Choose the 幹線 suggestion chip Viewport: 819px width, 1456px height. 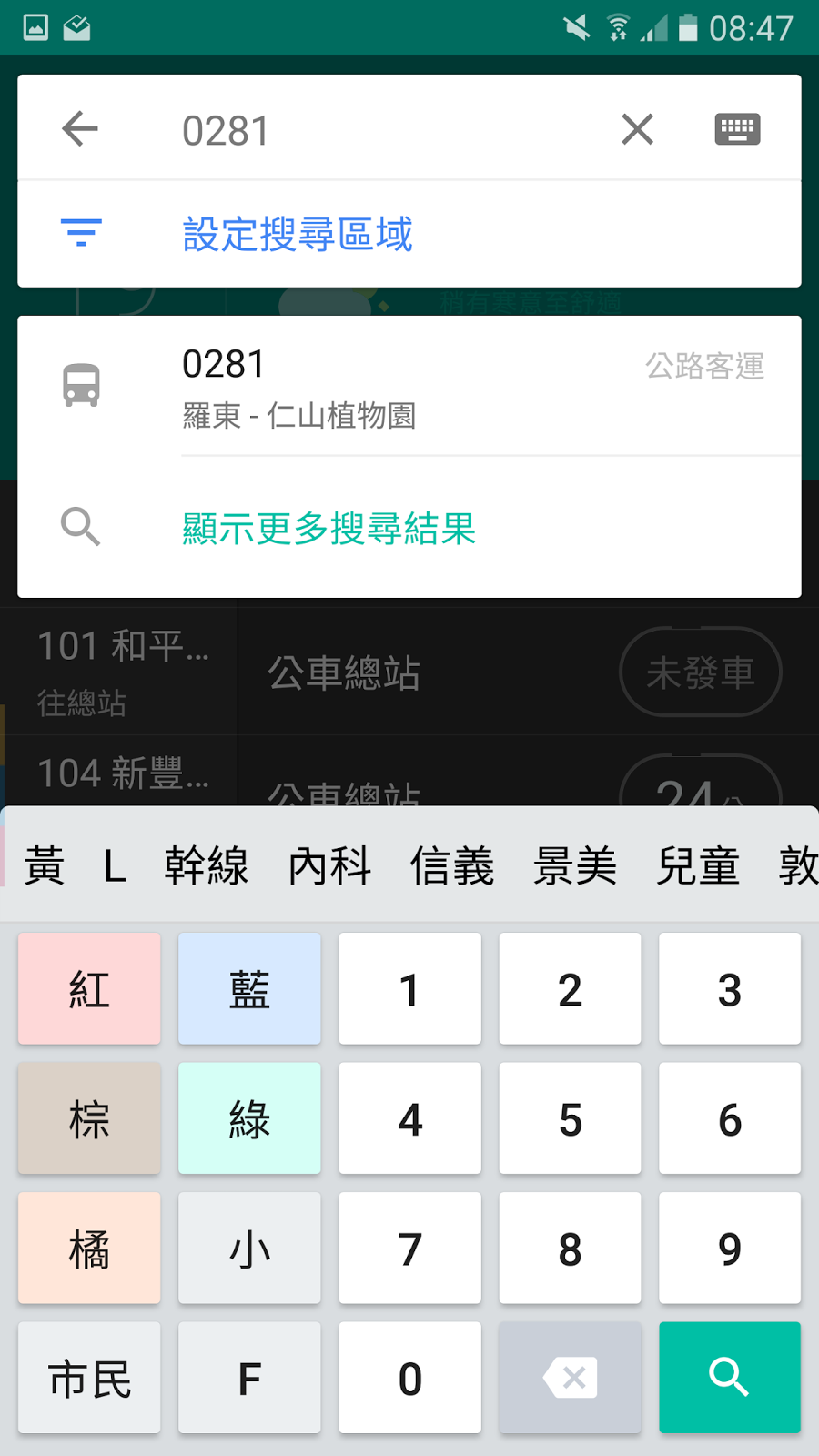207,865
